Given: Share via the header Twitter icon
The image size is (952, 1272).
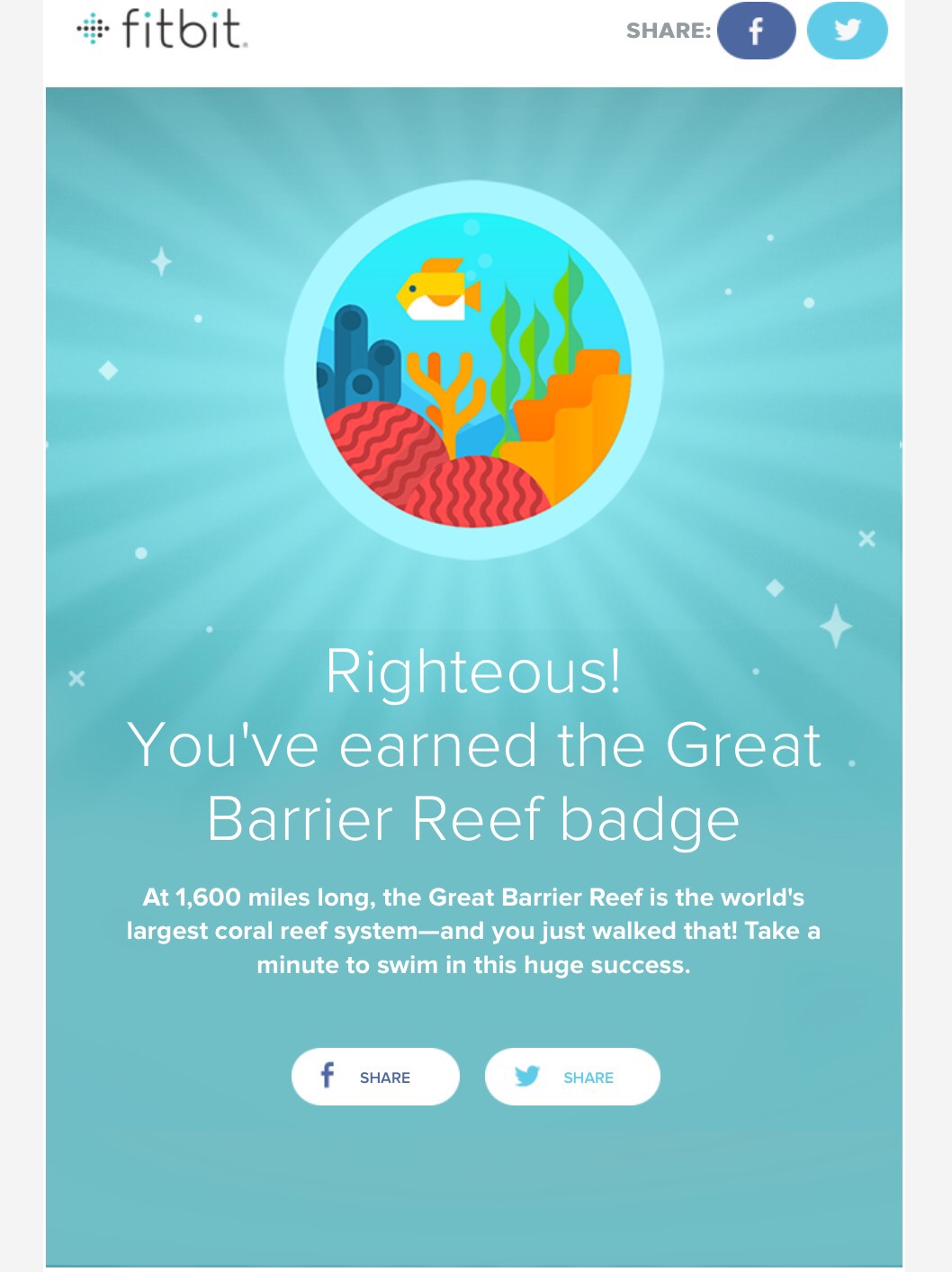Looking at the screenshot, I should pos(847,32).
